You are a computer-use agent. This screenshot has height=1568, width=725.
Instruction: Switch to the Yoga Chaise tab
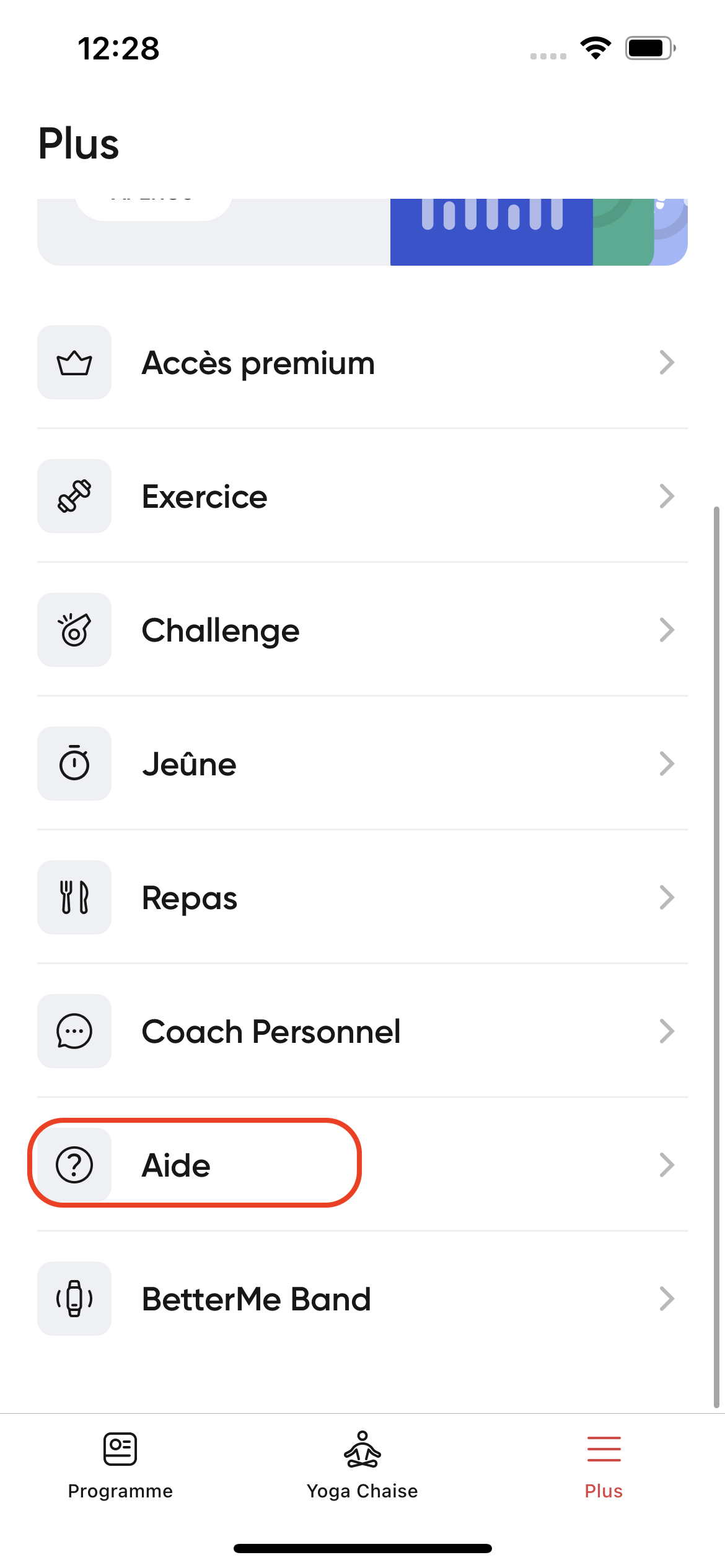click(x=362, y=1465)
